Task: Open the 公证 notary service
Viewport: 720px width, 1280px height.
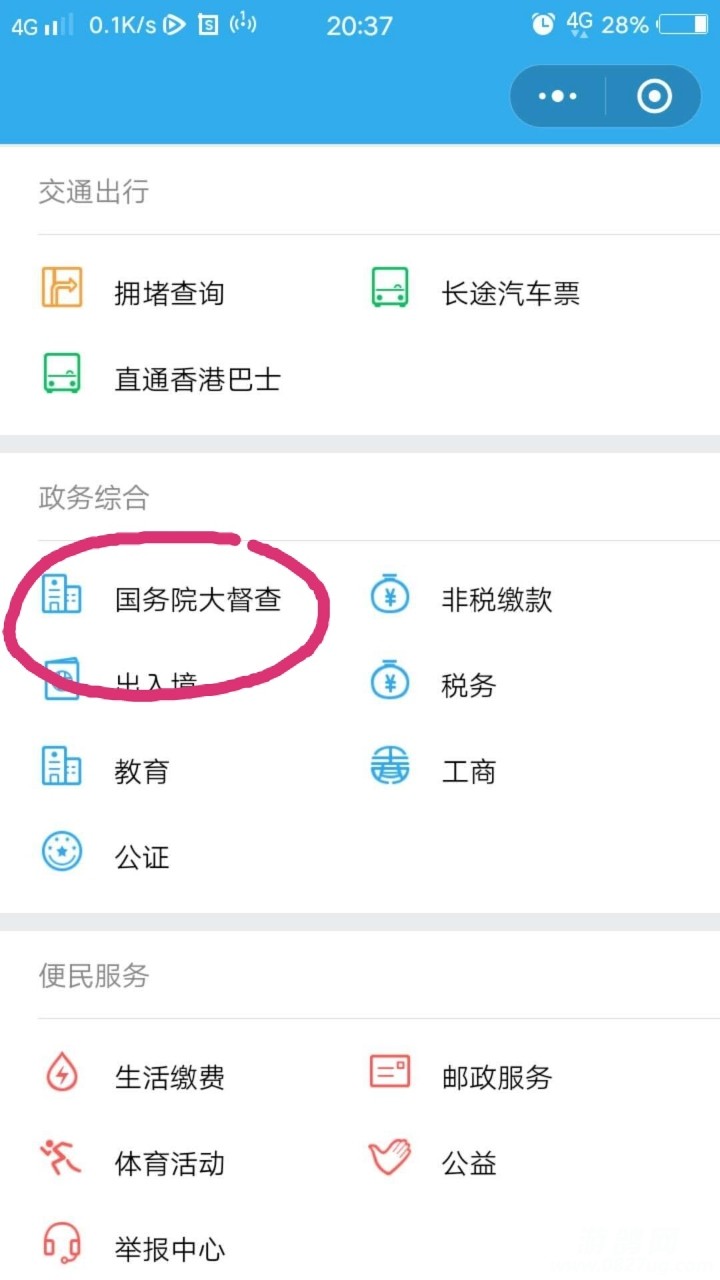Action: (x=141, y=857)
